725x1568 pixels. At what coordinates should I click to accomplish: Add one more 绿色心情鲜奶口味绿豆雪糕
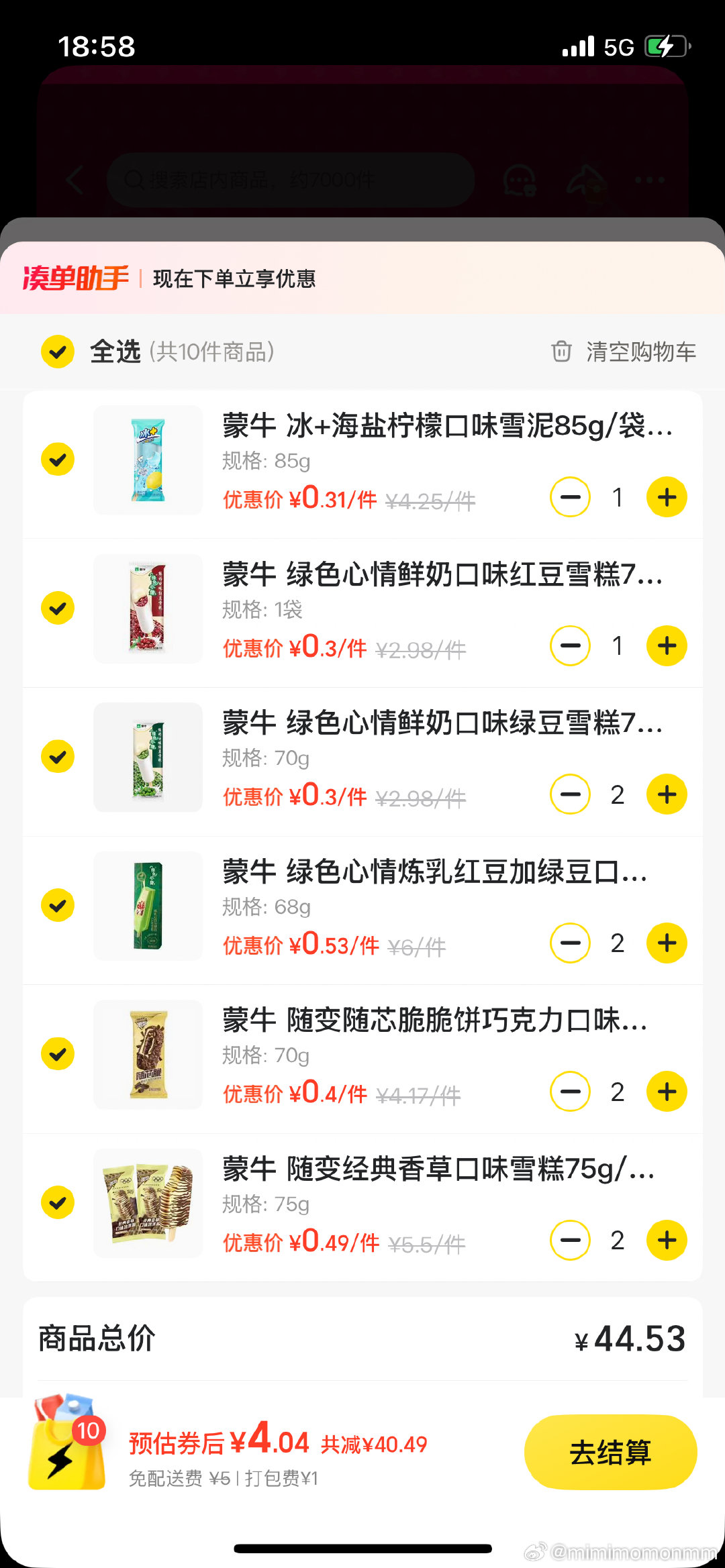click(x=667, y=795)
